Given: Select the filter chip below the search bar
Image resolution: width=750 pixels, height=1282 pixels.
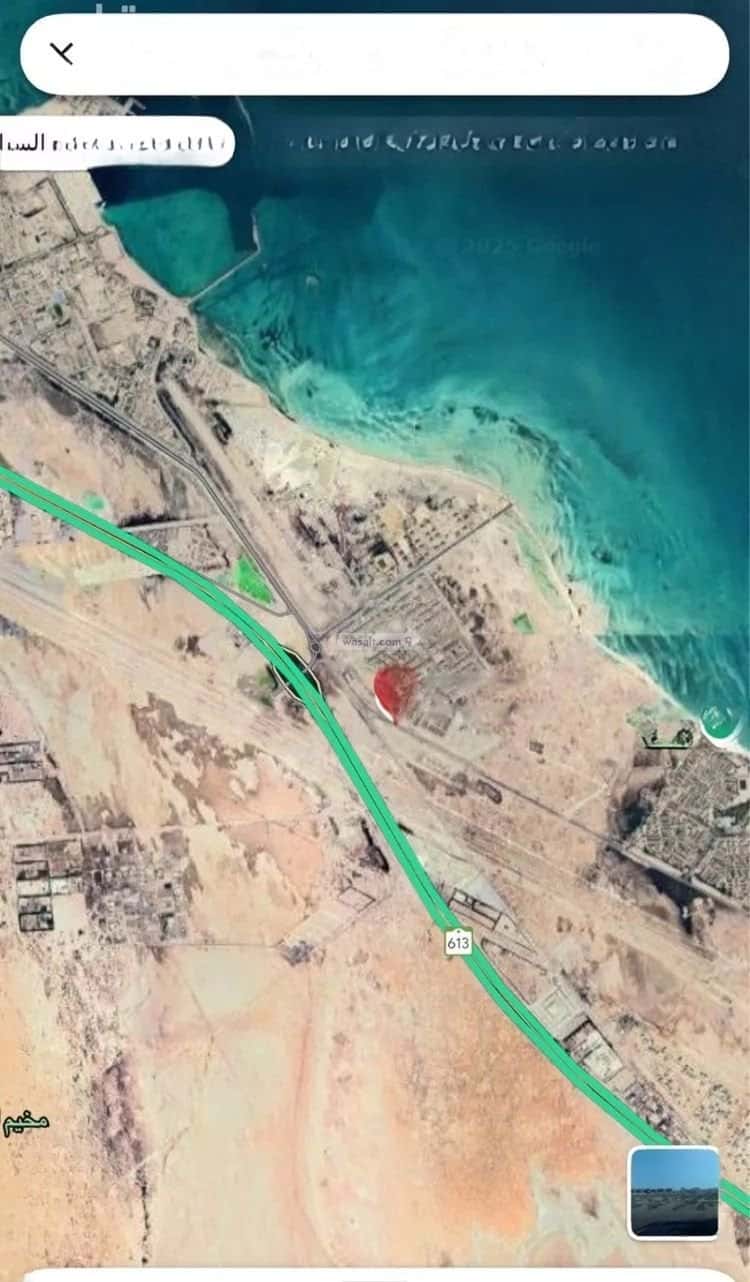Looking at the screenshot, I should click(x=115, y=143).
